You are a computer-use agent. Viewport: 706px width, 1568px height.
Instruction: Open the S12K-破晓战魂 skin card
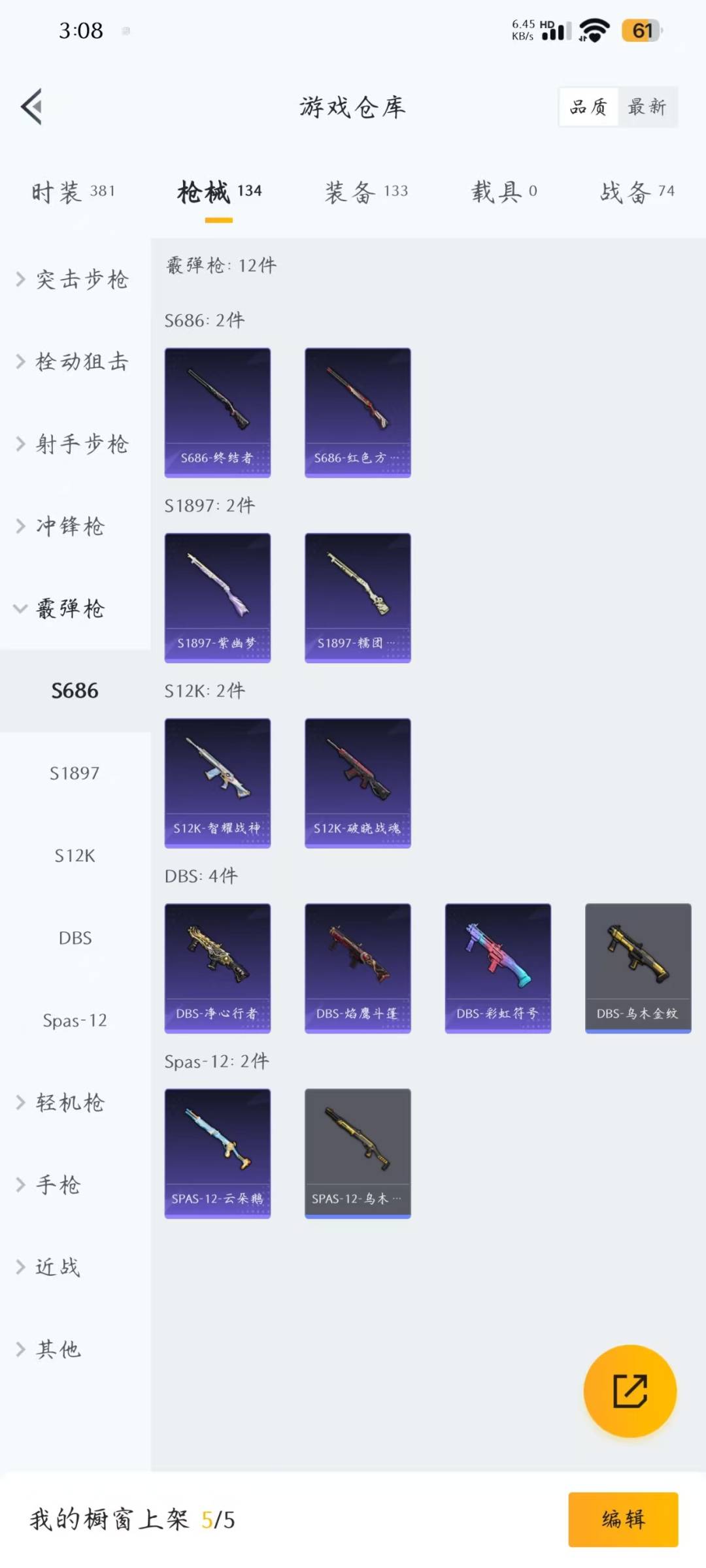(x=358, y=783)
